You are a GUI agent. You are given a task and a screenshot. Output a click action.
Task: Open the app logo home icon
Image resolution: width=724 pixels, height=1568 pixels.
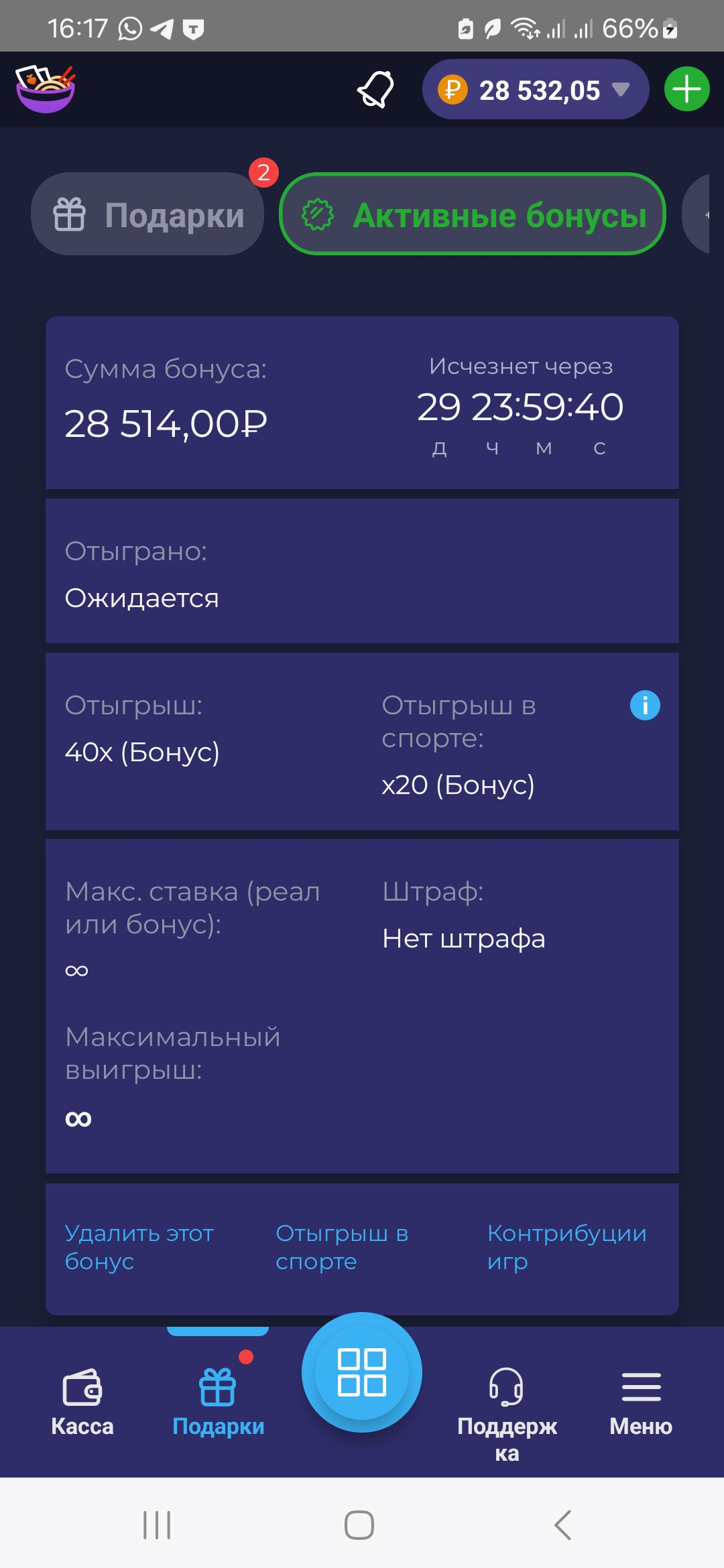click(46, 88)
